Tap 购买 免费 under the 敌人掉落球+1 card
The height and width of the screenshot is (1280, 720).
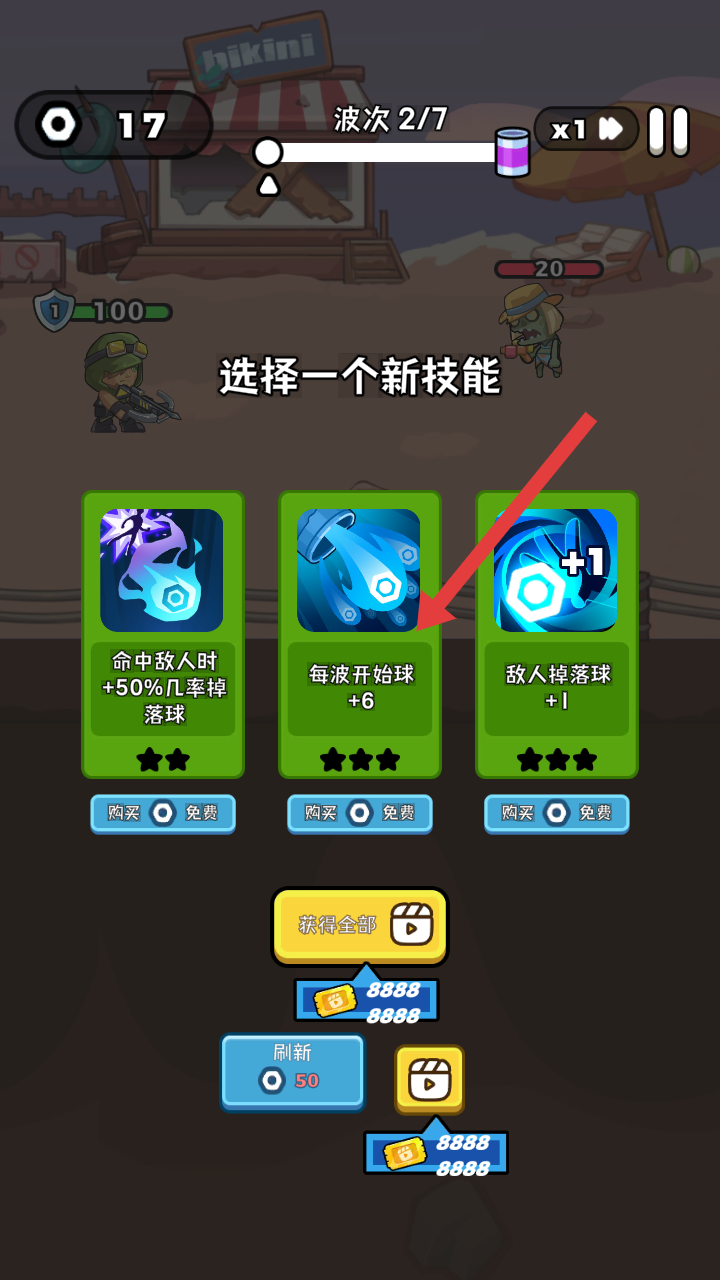(557, 813)
